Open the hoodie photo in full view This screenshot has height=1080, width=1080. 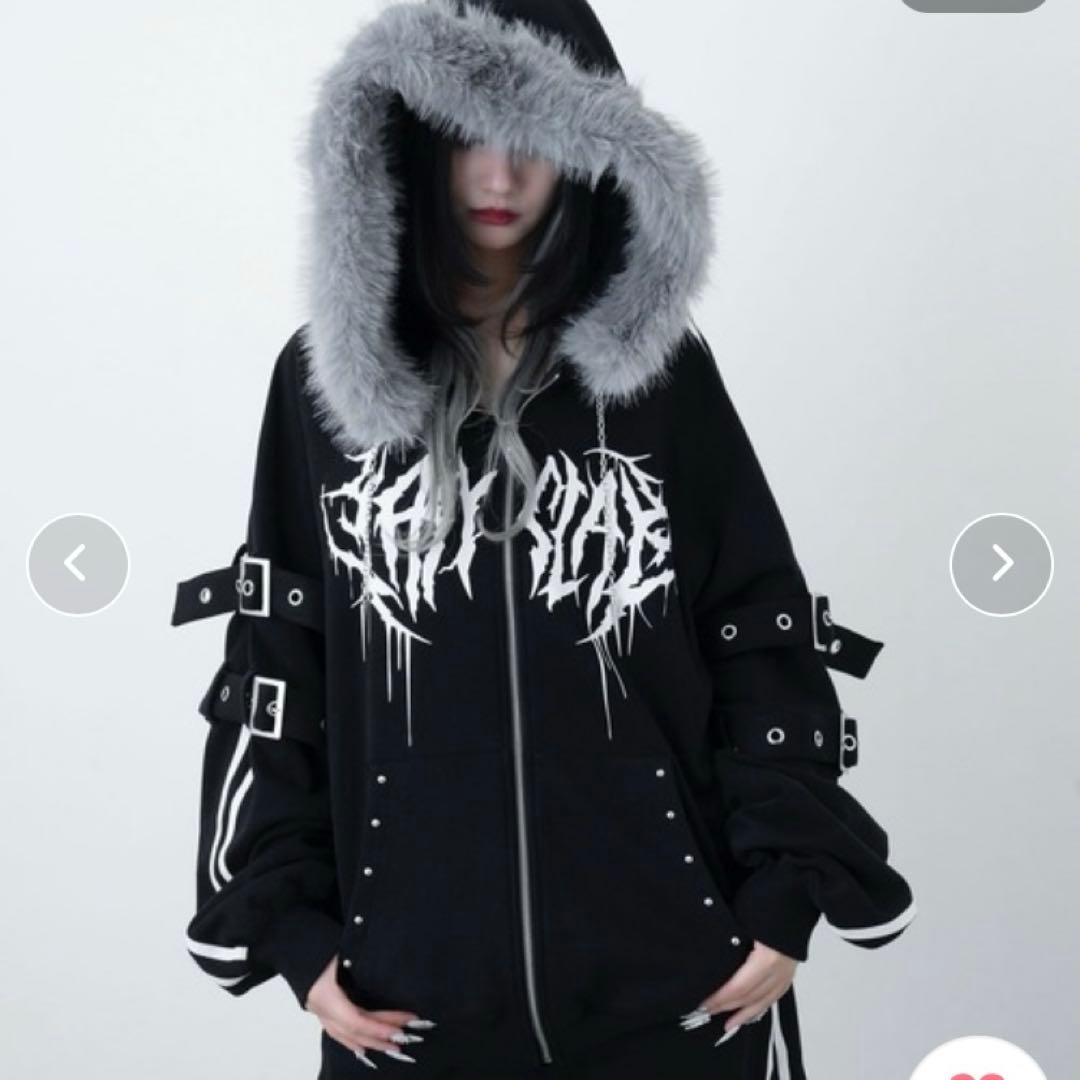point(540,700)
